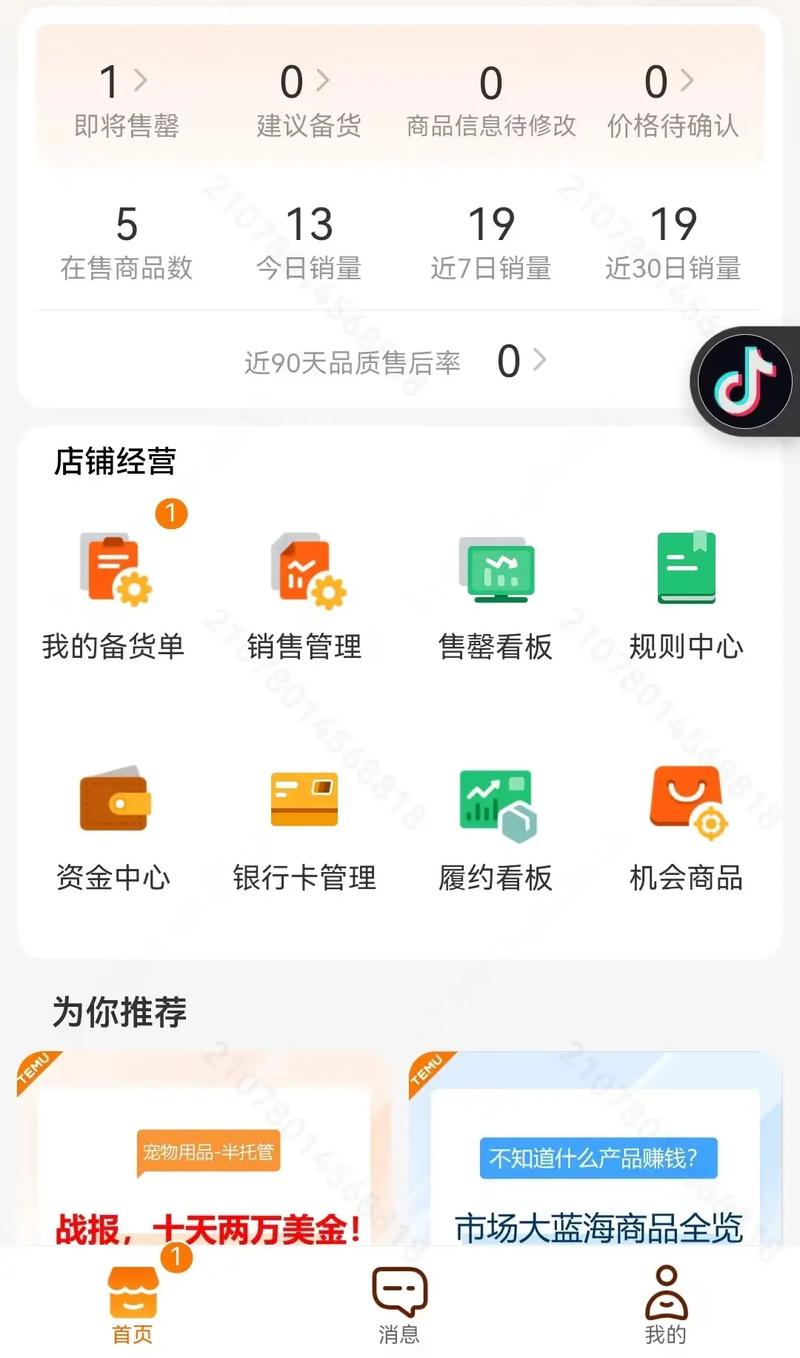
Task: Switch to the 消息 tab
Action: pos(399,1305)
